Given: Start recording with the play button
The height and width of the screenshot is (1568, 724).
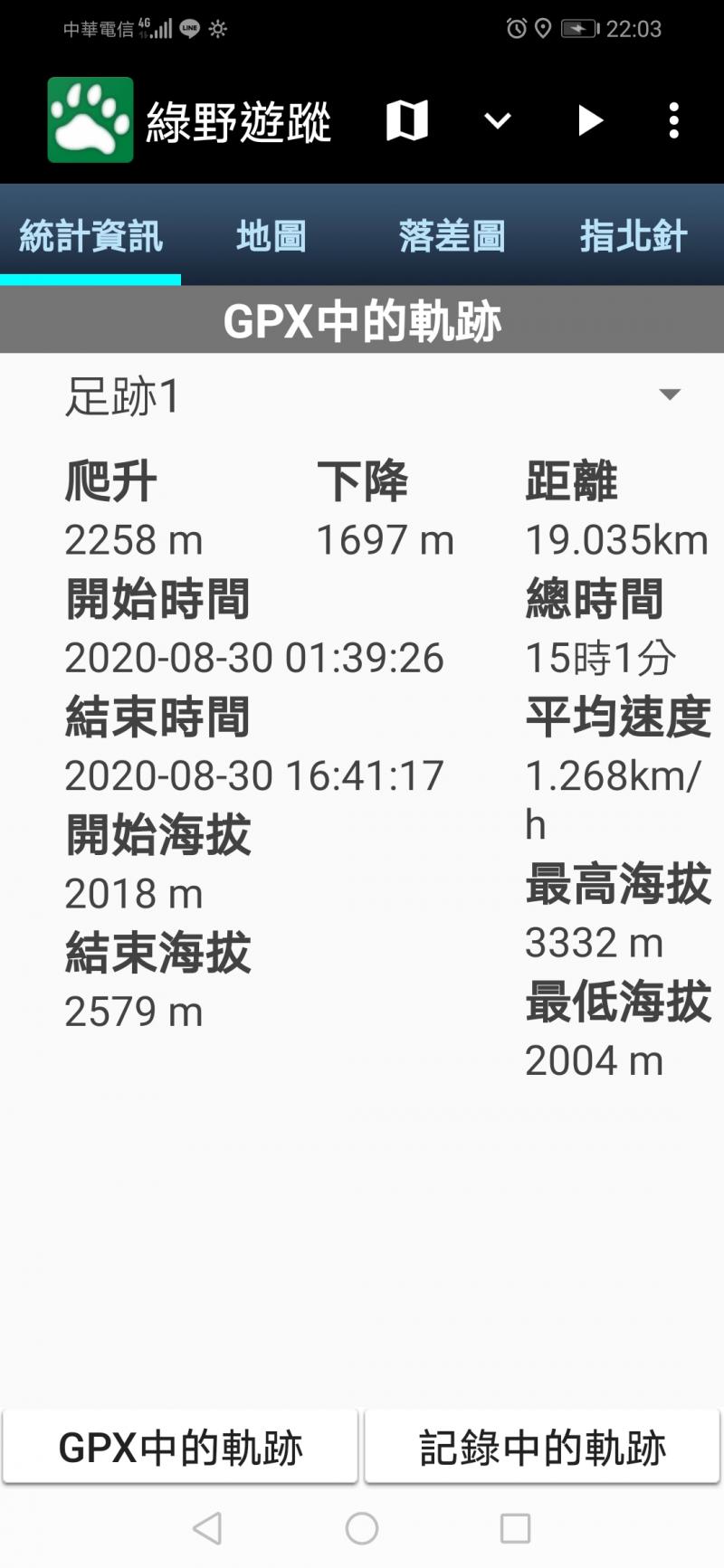Looking at the screenshot, I should [590, 120].
